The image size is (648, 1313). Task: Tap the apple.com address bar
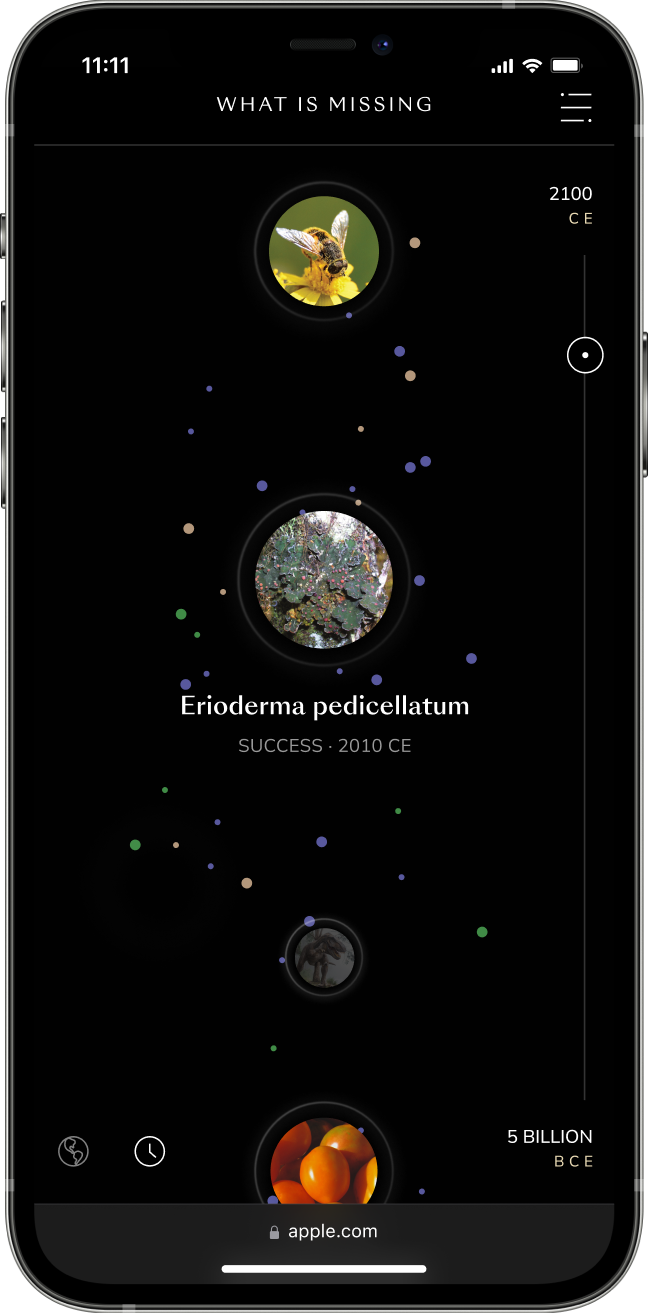pyautogui.click(x=324, y=1232)
